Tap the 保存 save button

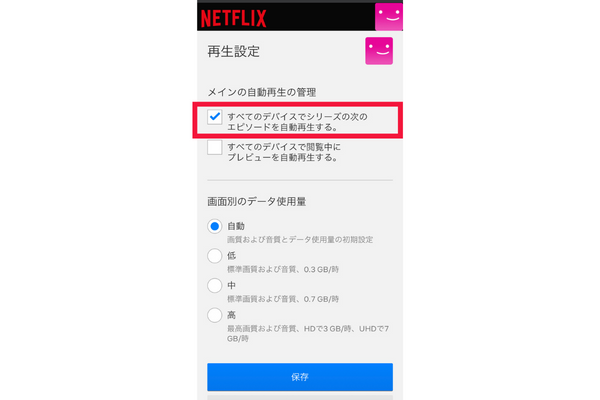299,377
